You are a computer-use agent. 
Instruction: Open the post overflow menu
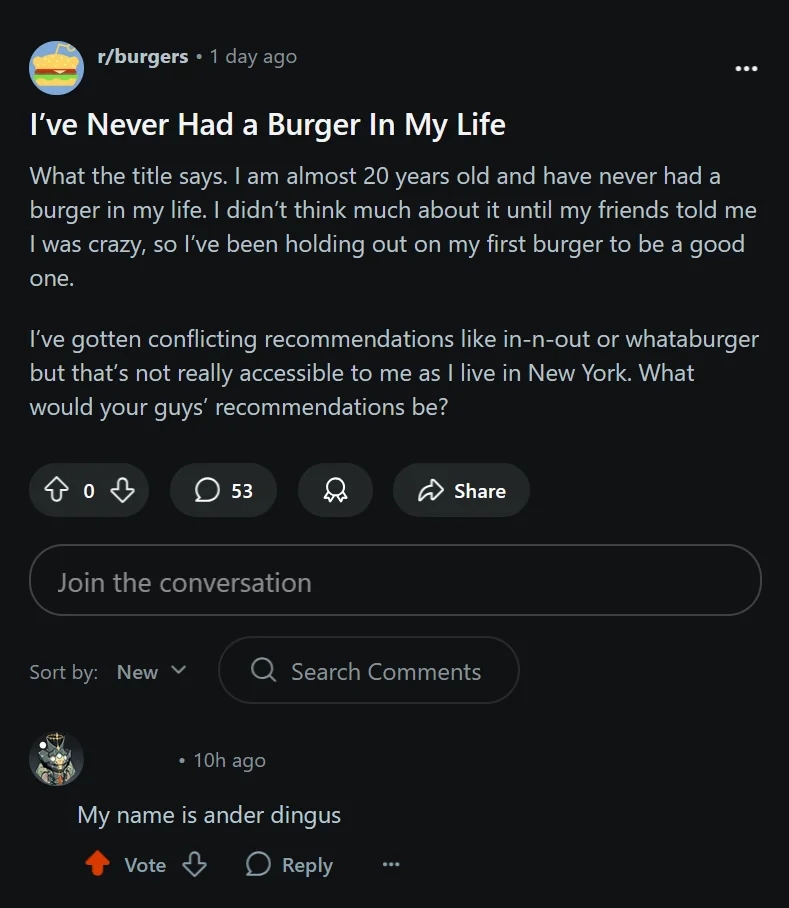(x=746, y=68)
